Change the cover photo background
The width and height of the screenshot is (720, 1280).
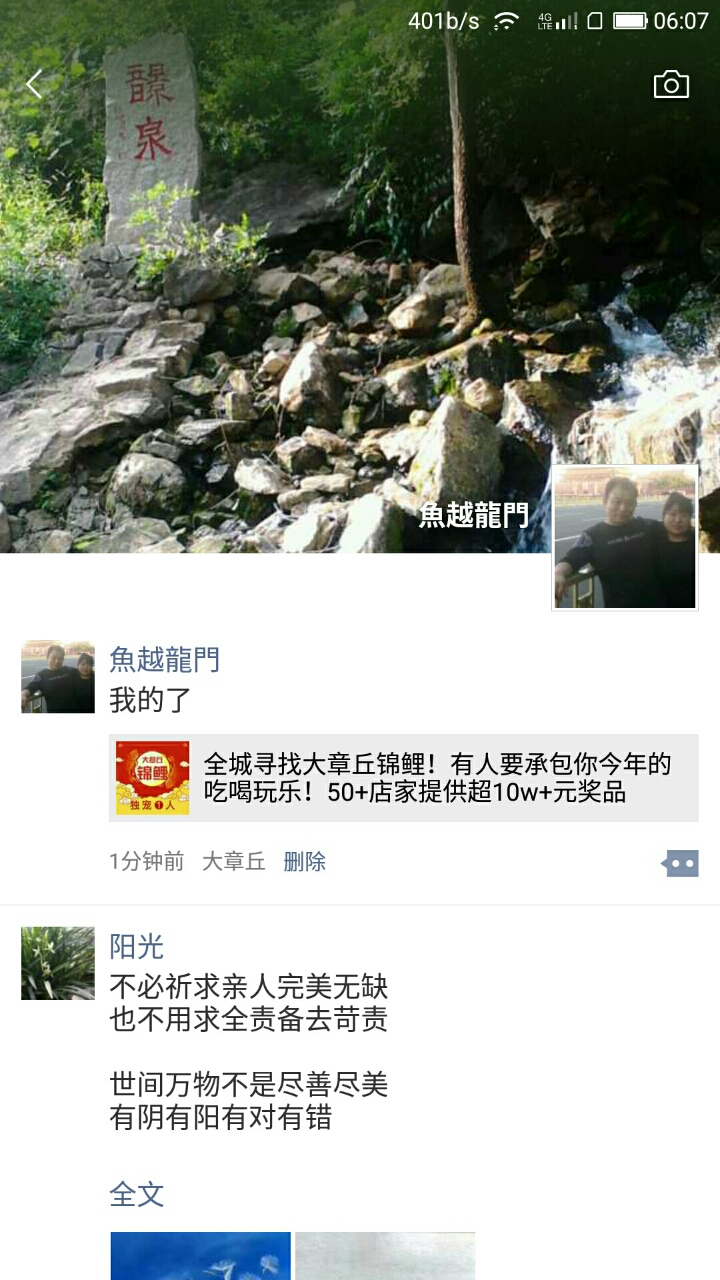click(300, 300)
